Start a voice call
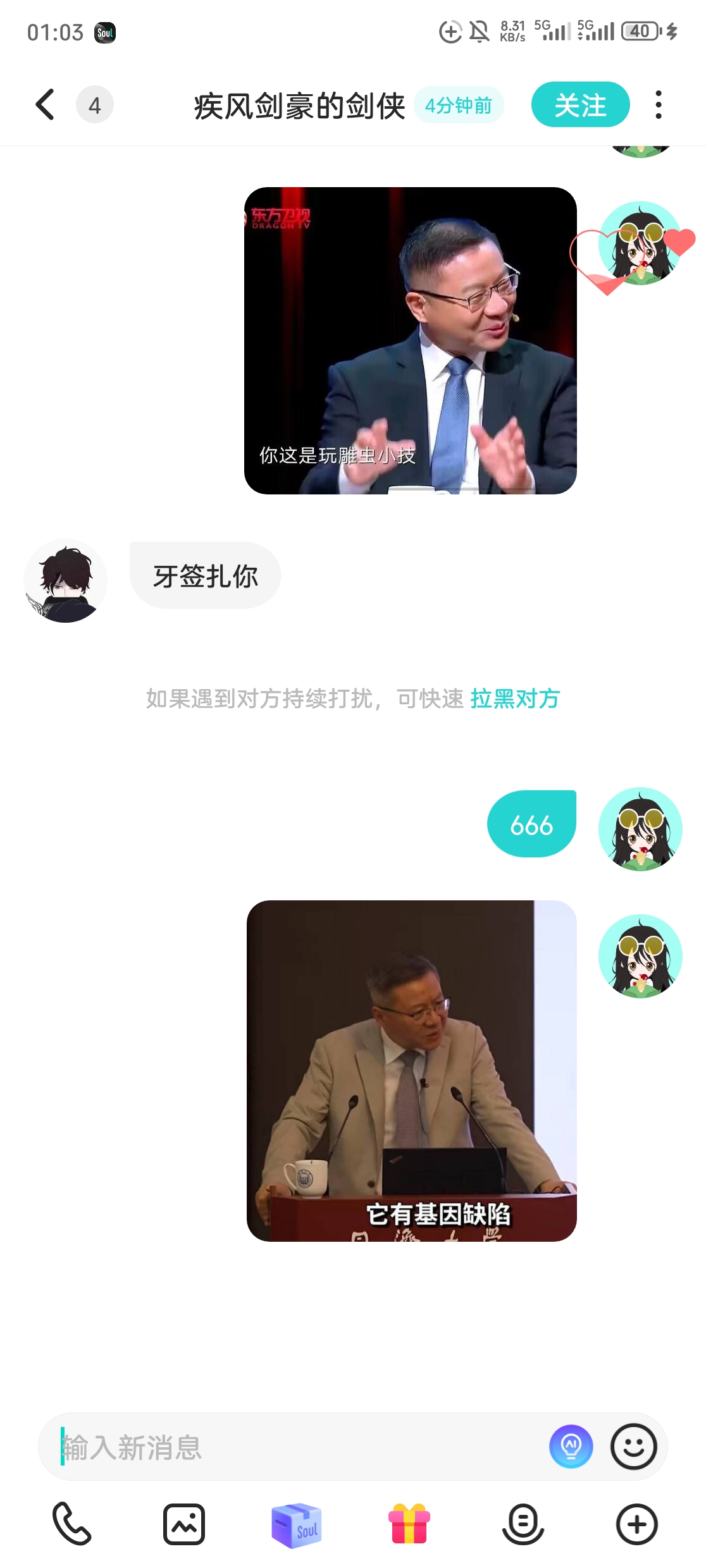 pos(71,1524)
